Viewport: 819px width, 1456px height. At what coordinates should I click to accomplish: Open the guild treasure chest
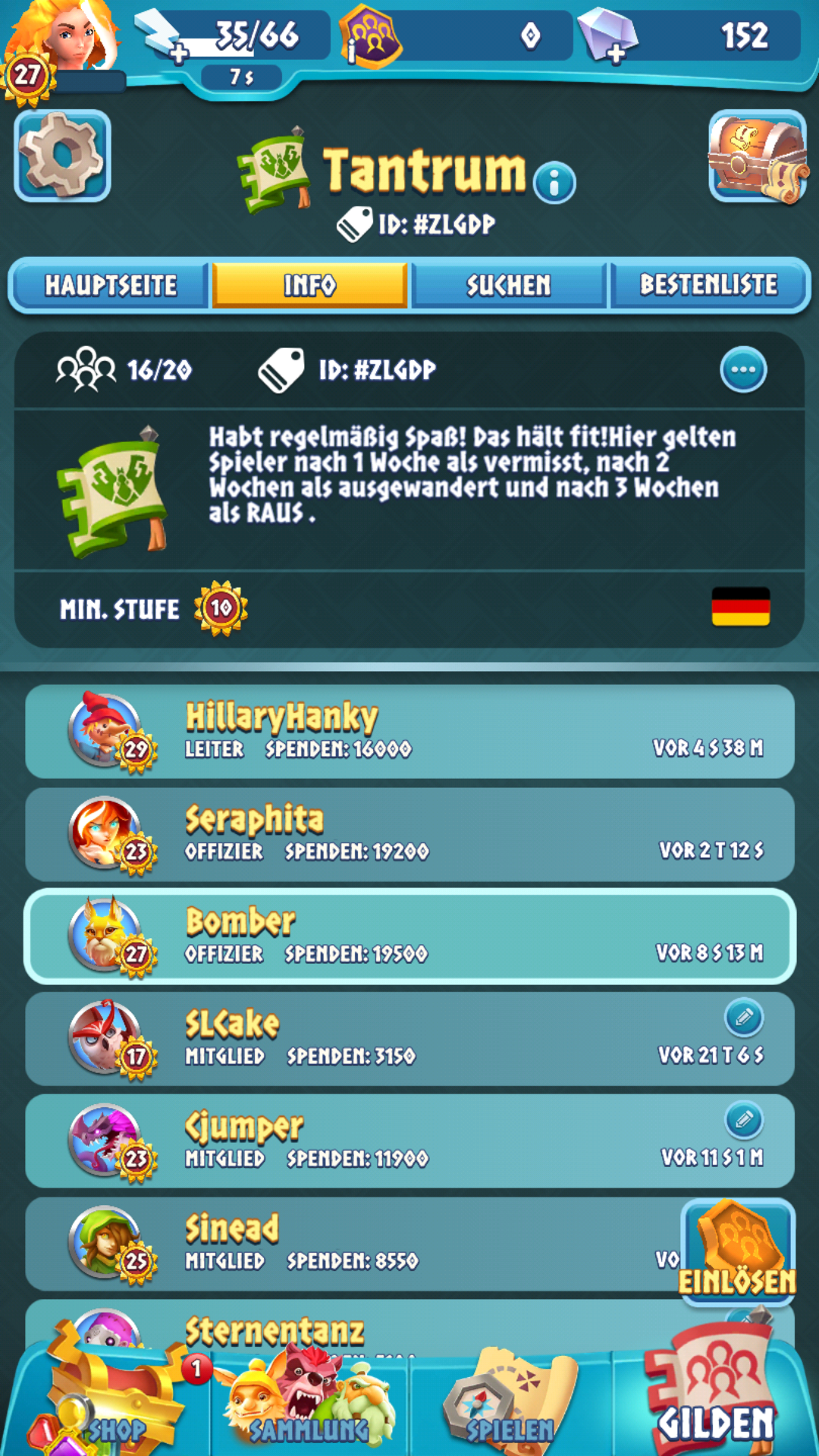pyautogui.click(x=757, y=157)
